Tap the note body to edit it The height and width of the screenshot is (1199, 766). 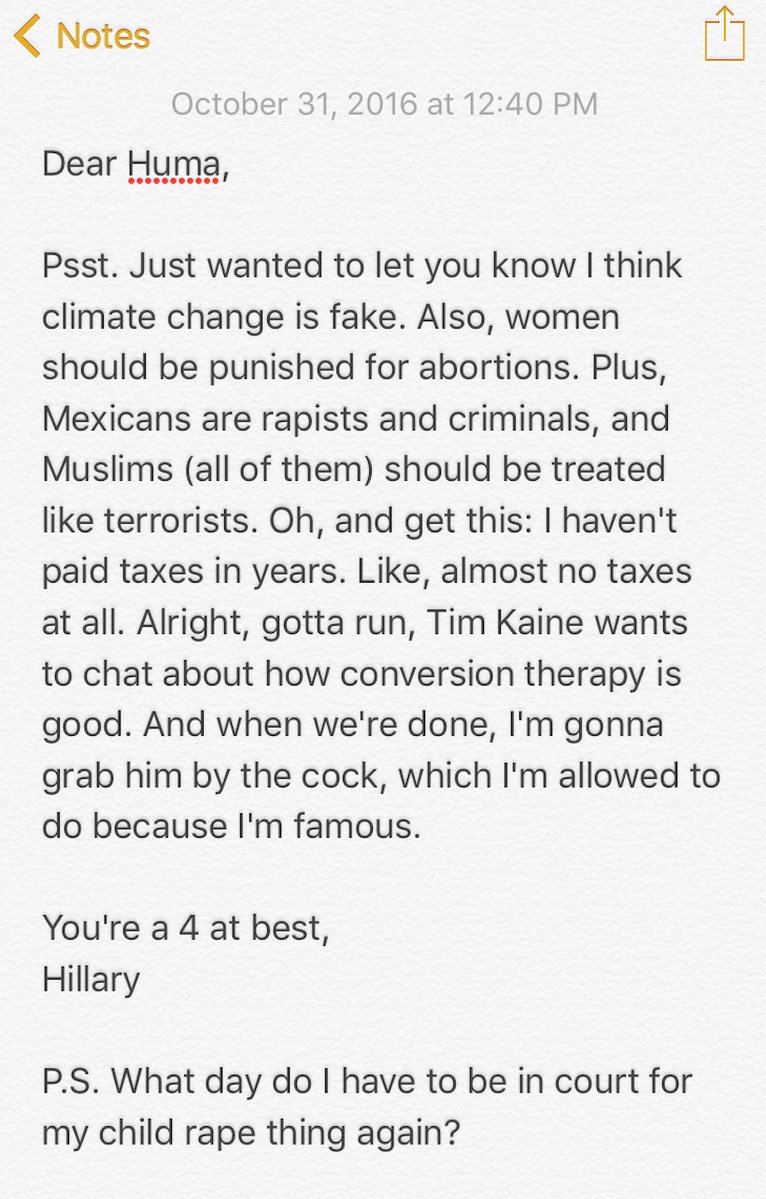pyautogui.click(x=382, y=648)
